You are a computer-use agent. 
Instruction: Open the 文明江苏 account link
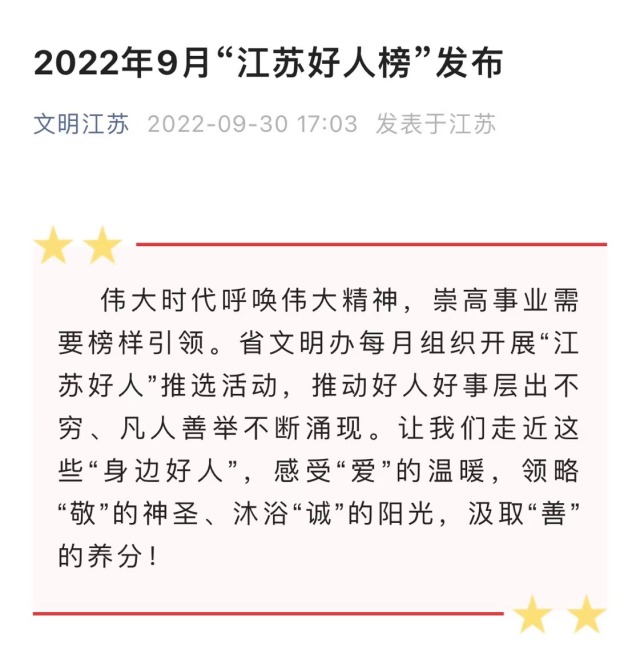click(x=81, y=125)
